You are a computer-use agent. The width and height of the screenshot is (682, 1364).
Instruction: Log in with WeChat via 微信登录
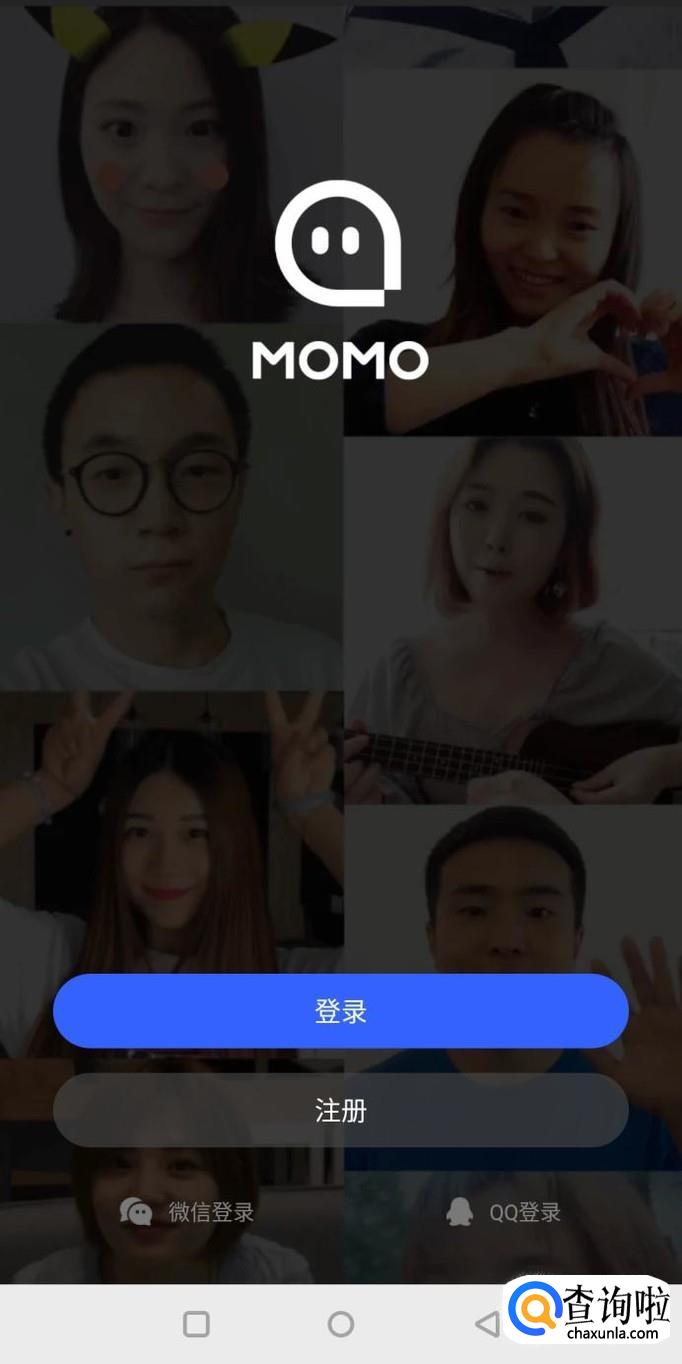click(188, 1212)
